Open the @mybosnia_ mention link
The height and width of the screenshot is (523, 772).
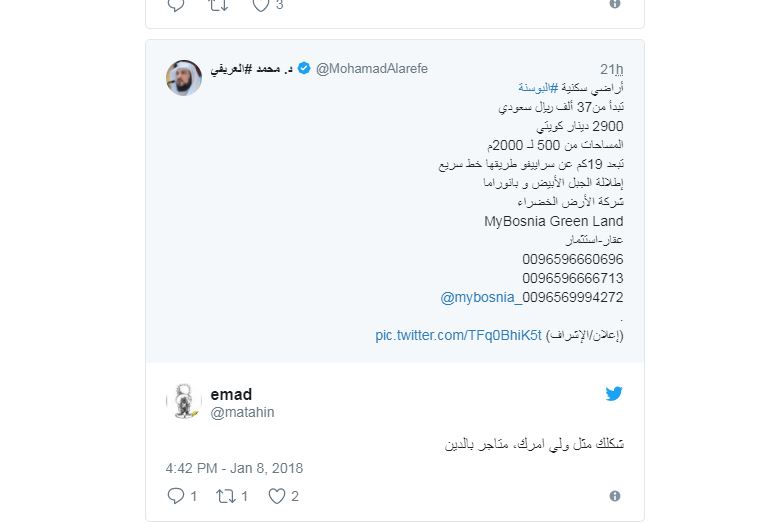tap(480, 297)
